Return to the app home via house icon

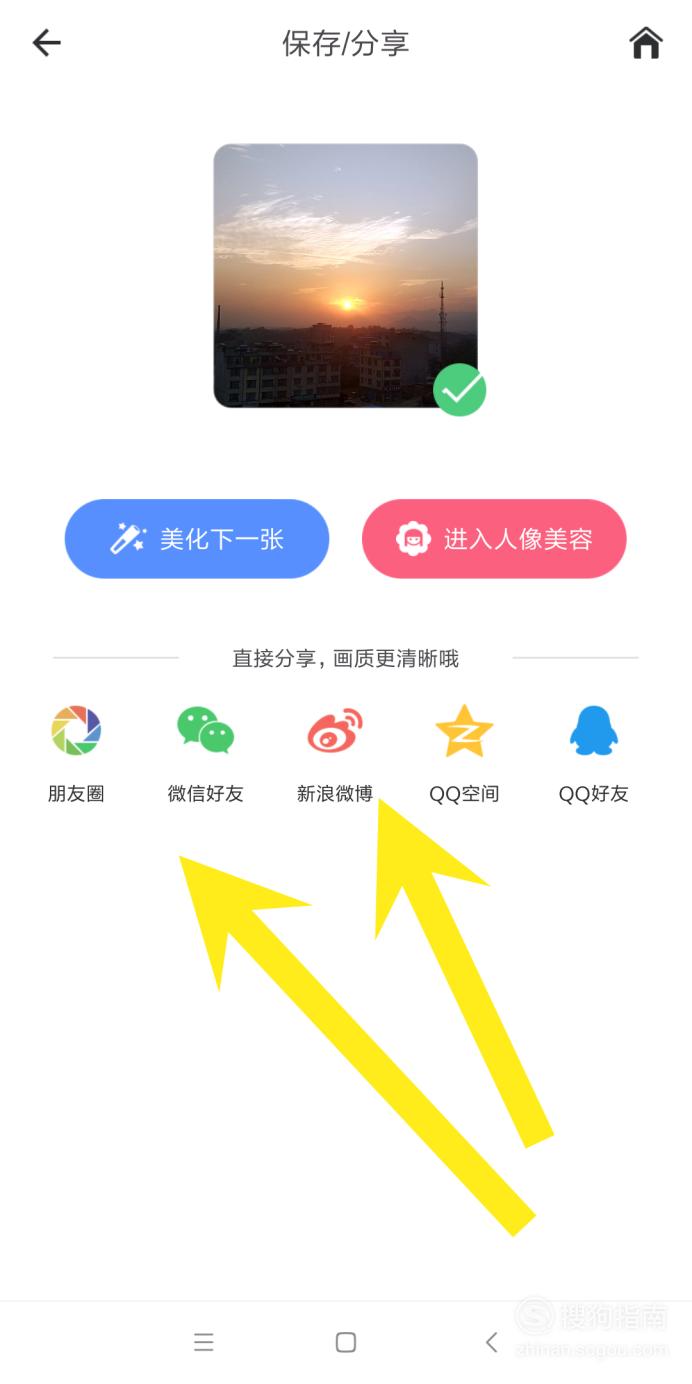coord(645,43)
